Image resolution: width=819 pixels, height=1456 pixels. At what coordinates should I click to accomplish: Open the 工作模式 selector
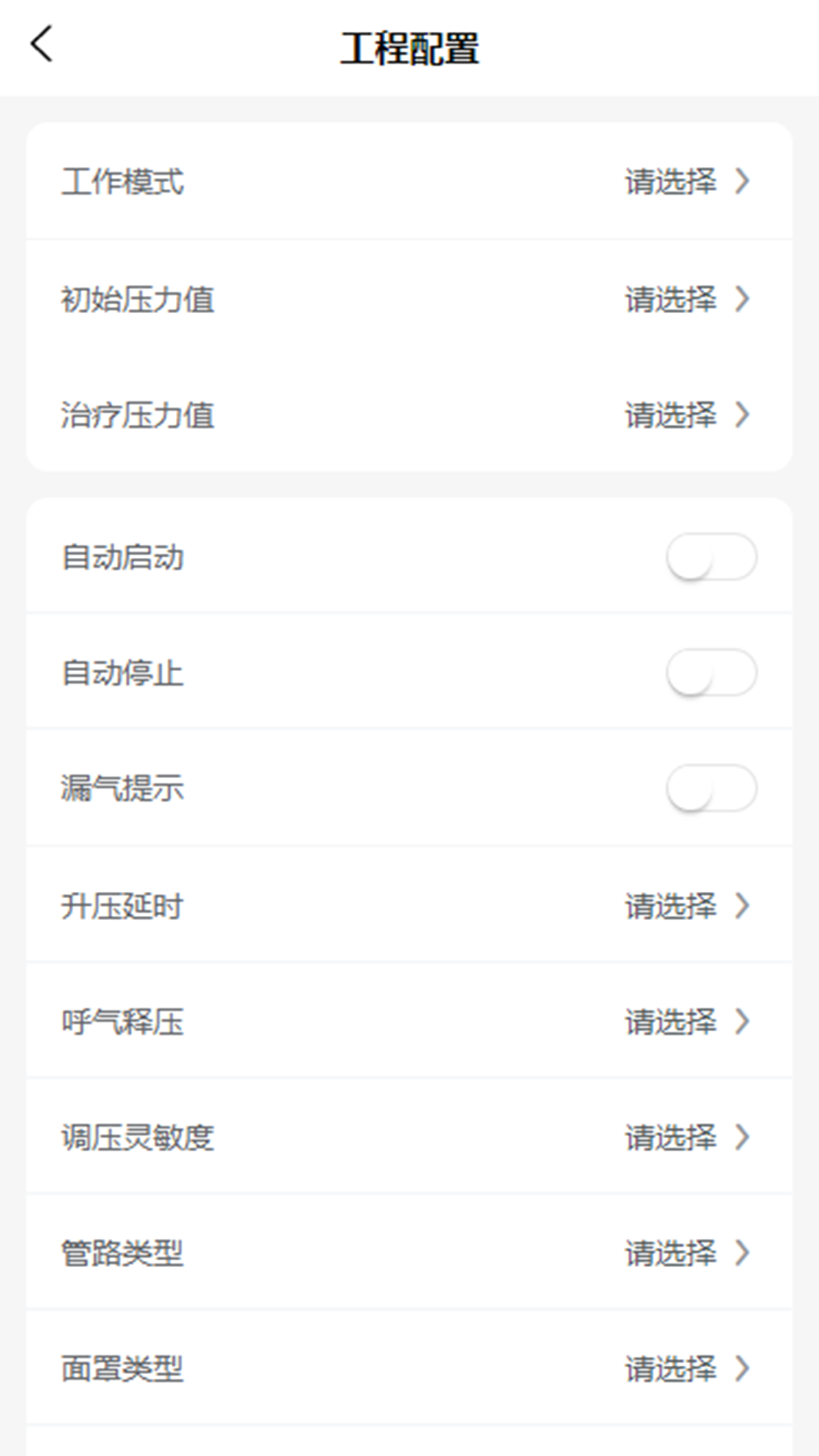pyautogui.click(x=409, y=182)
